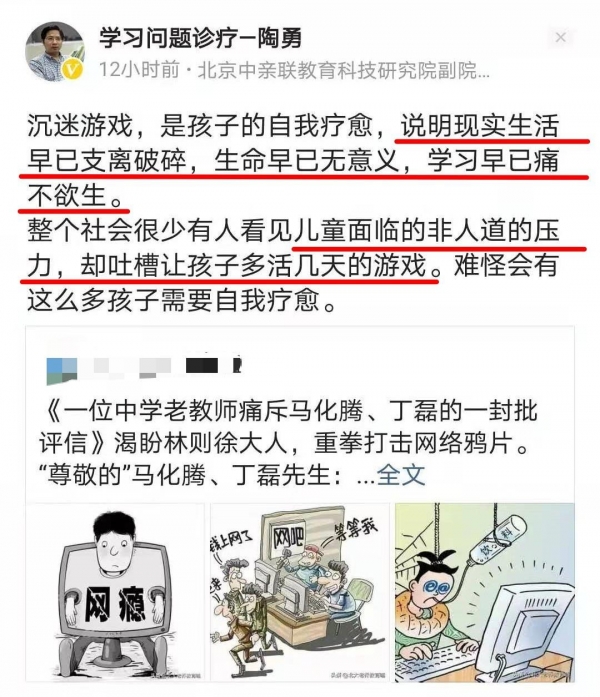Image resolution: width=600 pixels, height=697 pixels.
Task: View the 网瘾 cartoon image
Action: coord(111,592)
